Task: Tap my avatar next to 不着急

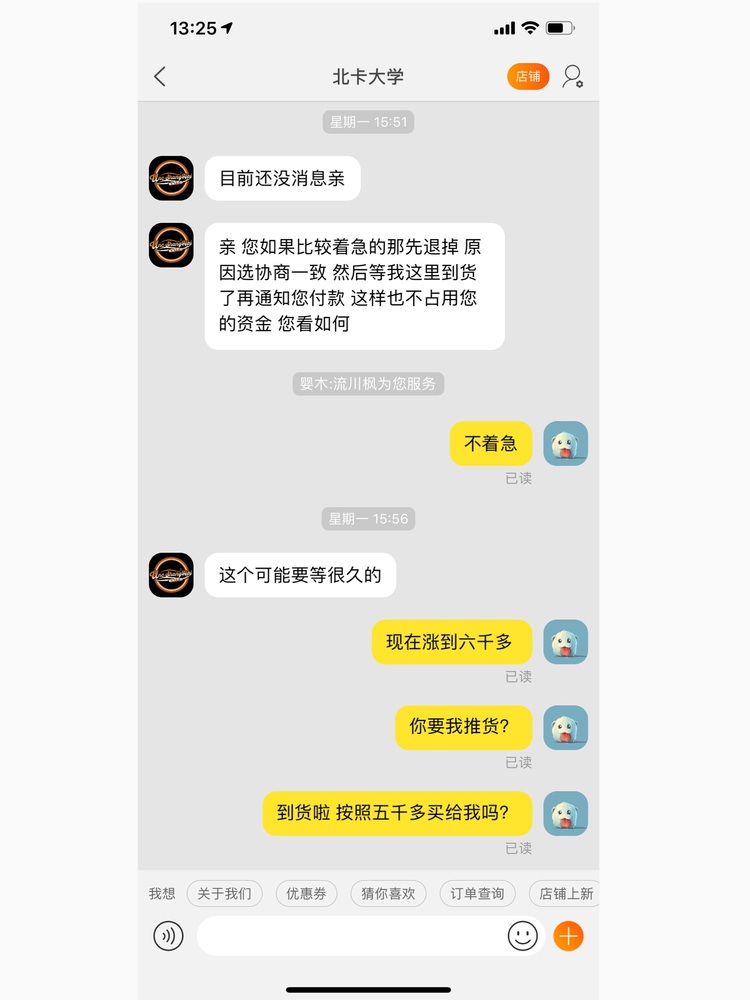Action: click(x=565, y=443)
